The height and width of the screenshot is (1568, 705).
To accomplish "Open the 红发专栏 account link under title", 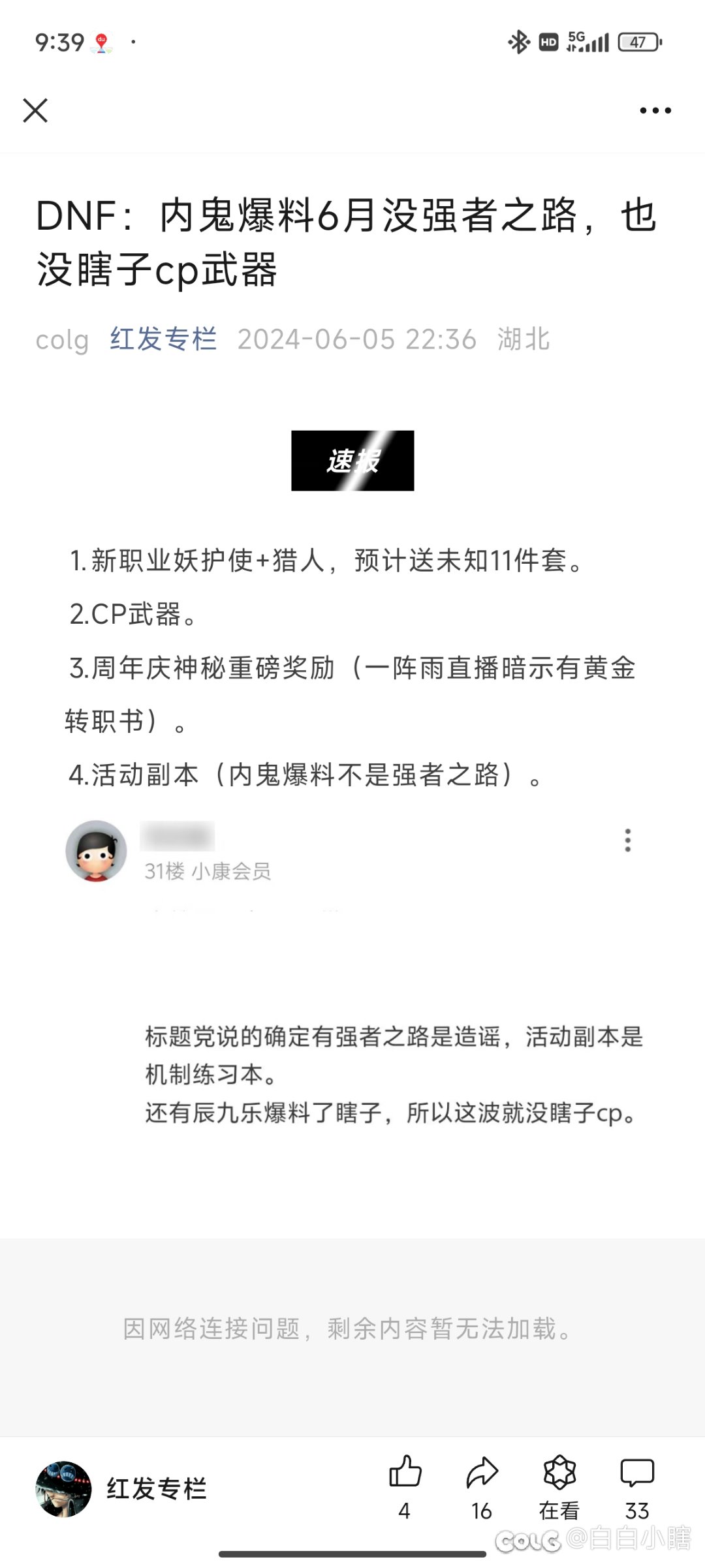I will [x=163, y=339].
